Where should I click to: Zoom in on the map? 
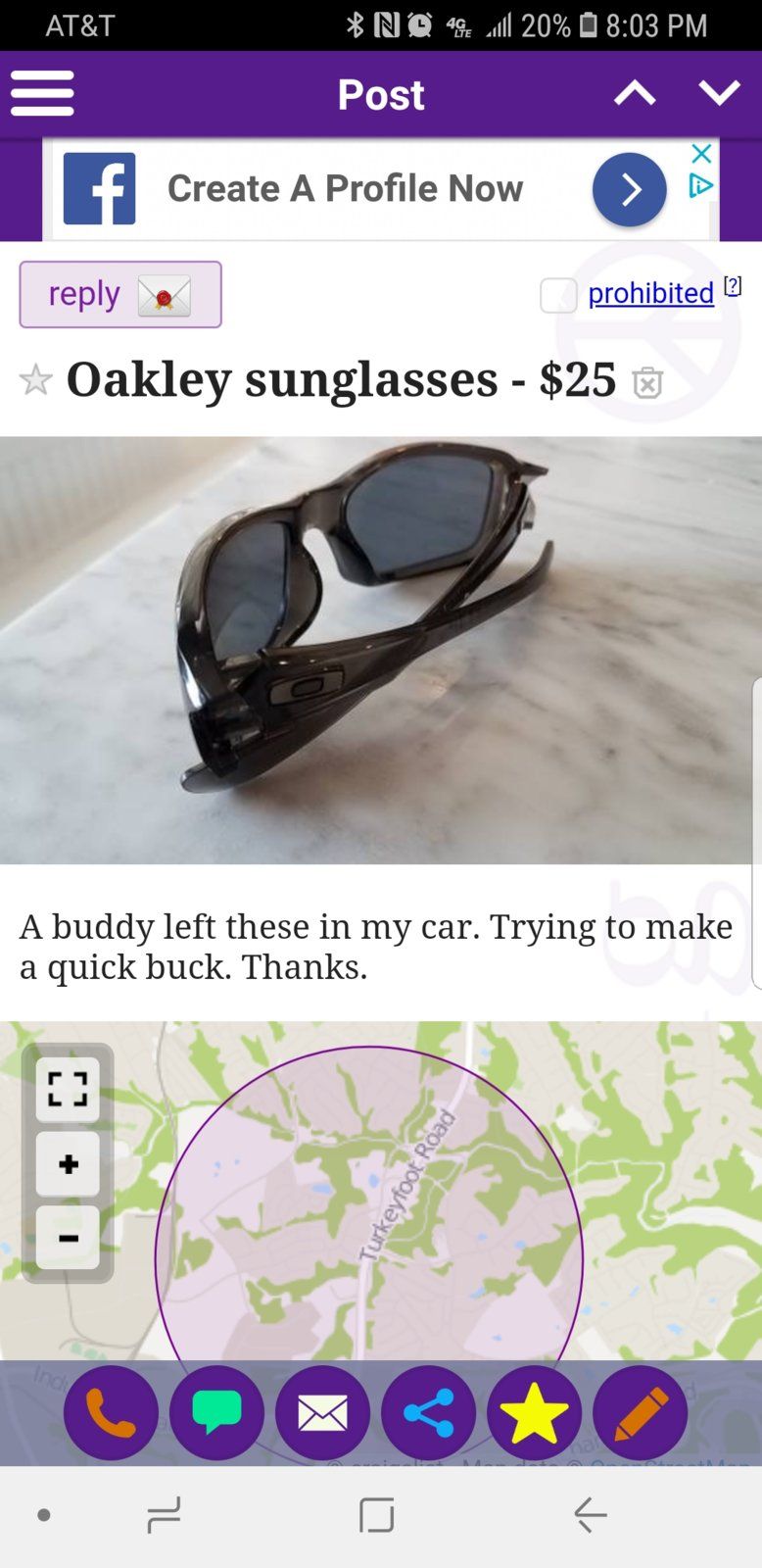click(x=68, y=1164)
